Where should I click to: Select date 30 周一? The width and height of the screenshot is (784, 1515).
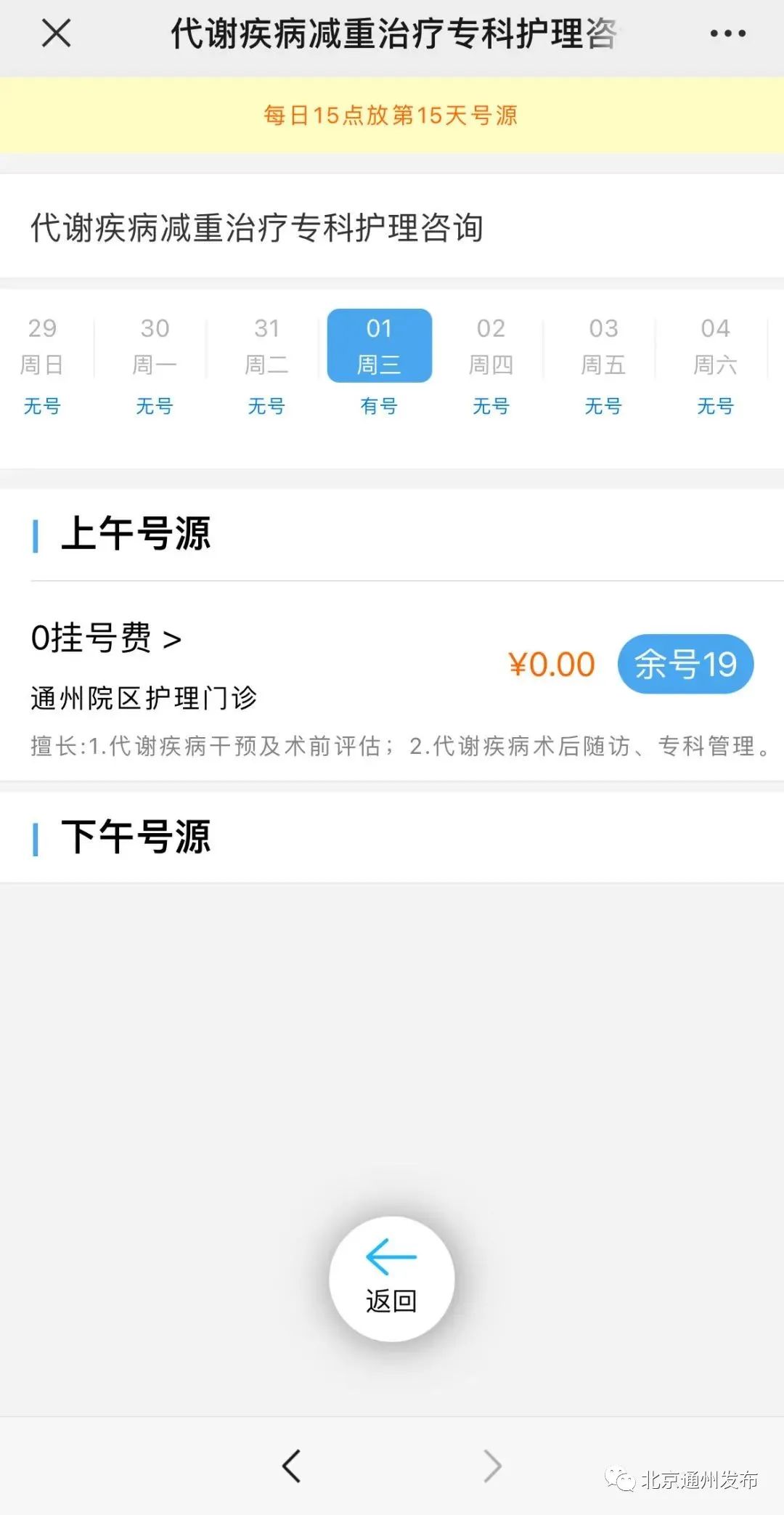click(x=154, y=366)
